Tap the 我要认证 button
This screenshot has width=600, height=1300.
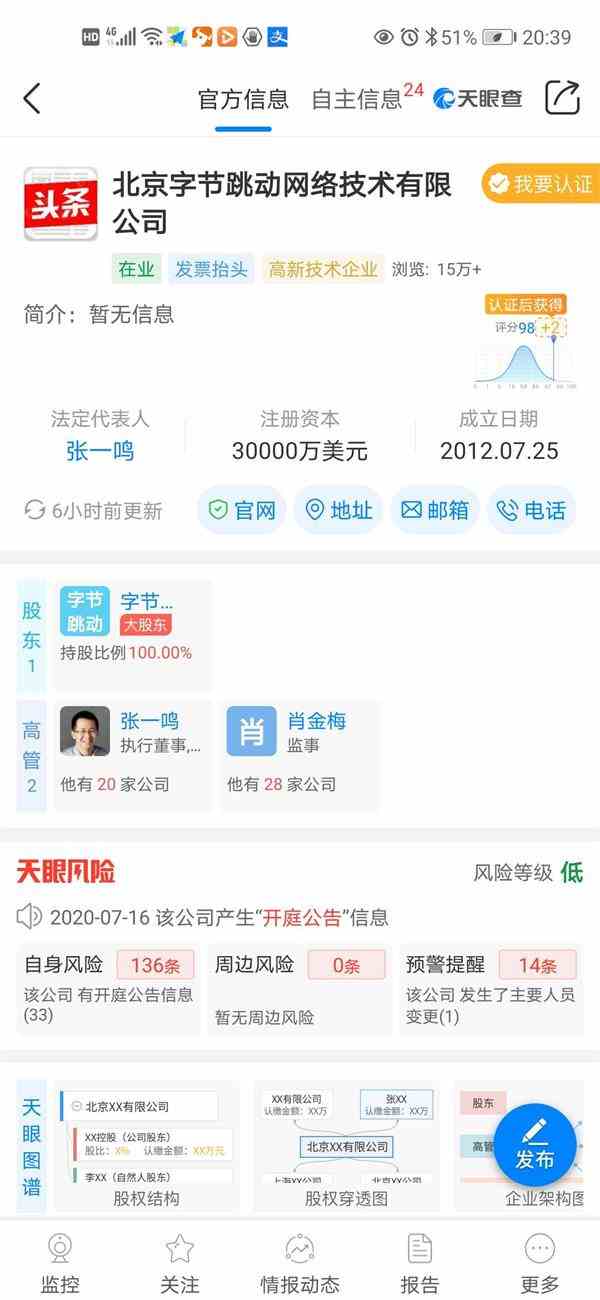point(540,184)
